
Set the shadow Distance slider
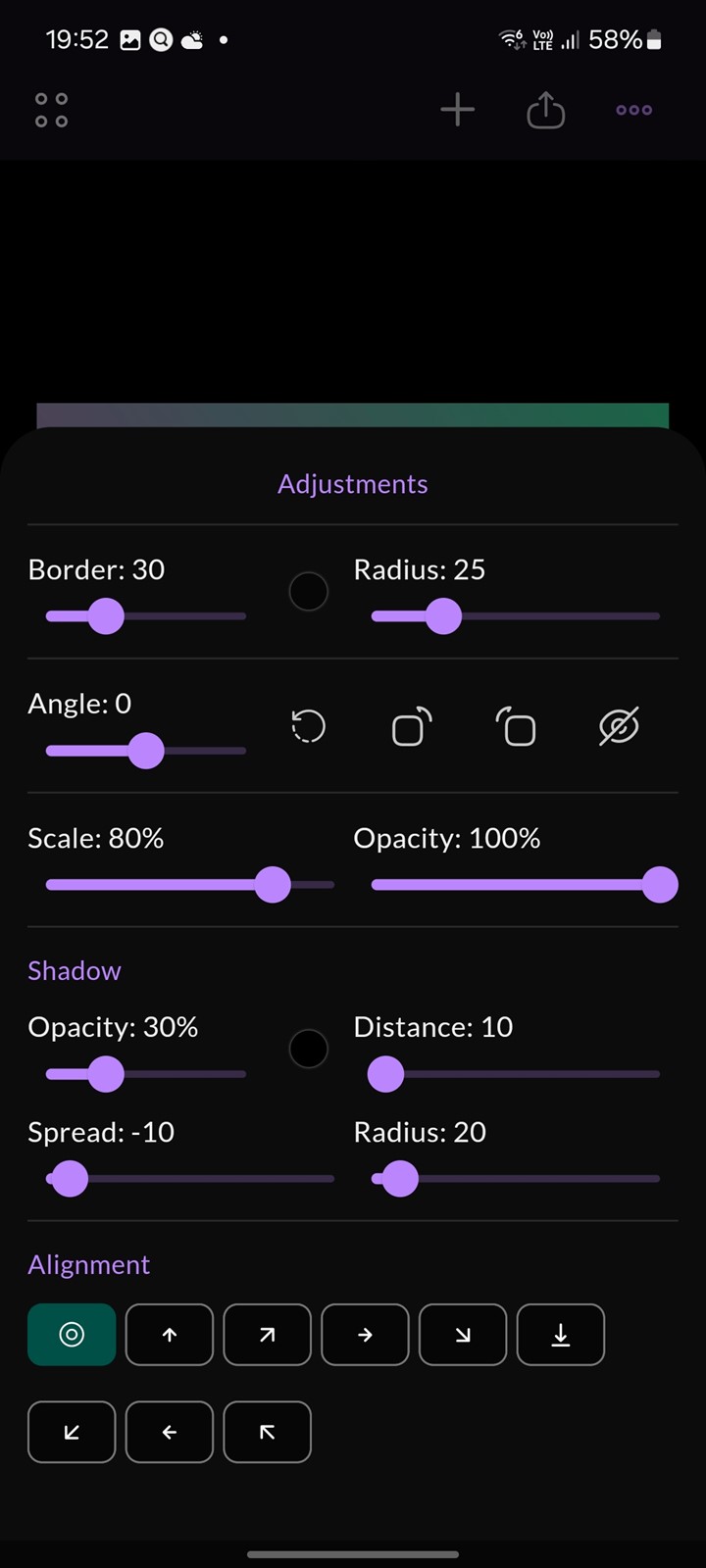pyautogui.click(x=515, y=1074)
